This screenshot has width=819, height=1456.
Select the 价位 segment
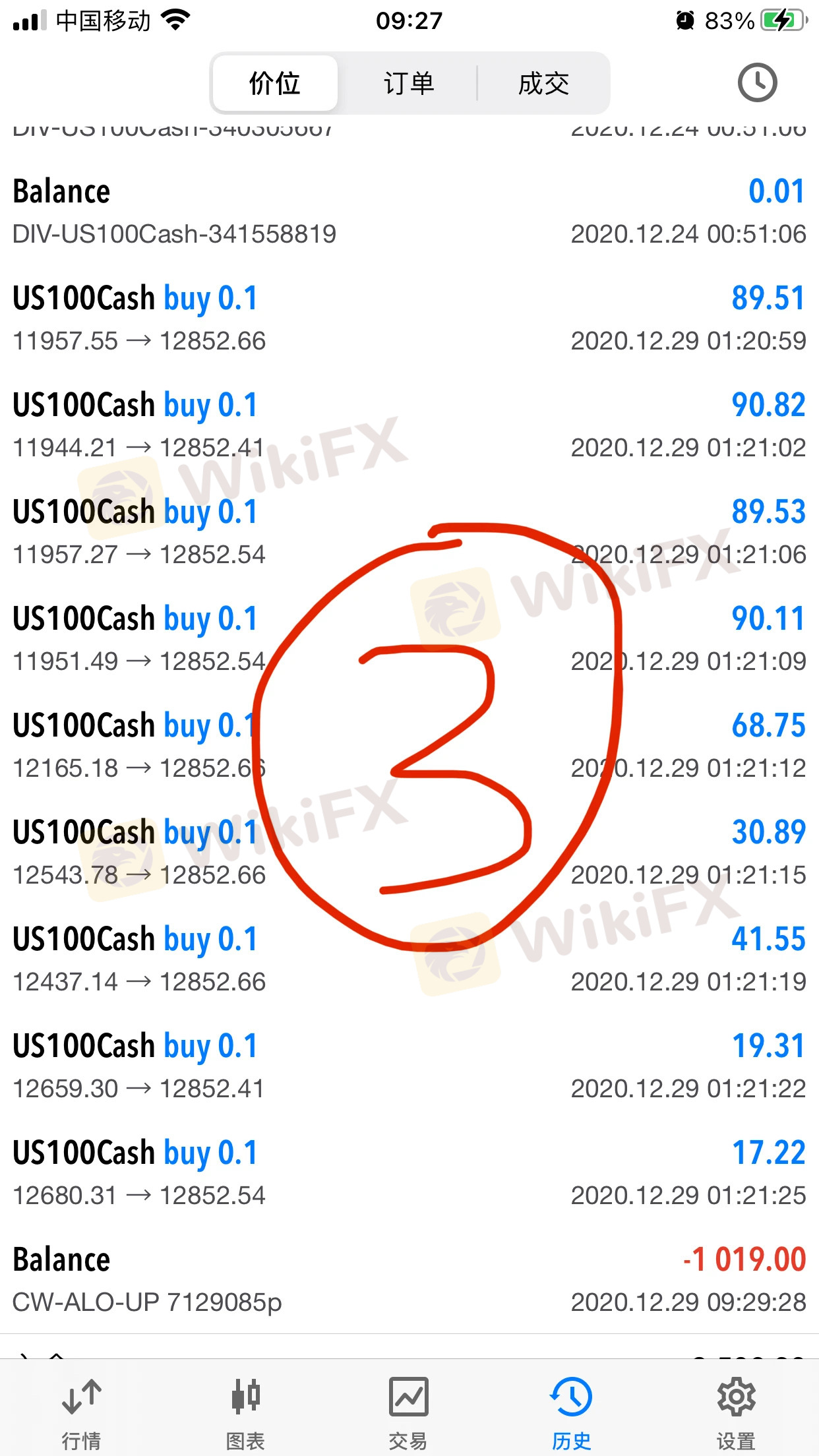(275, 84)
